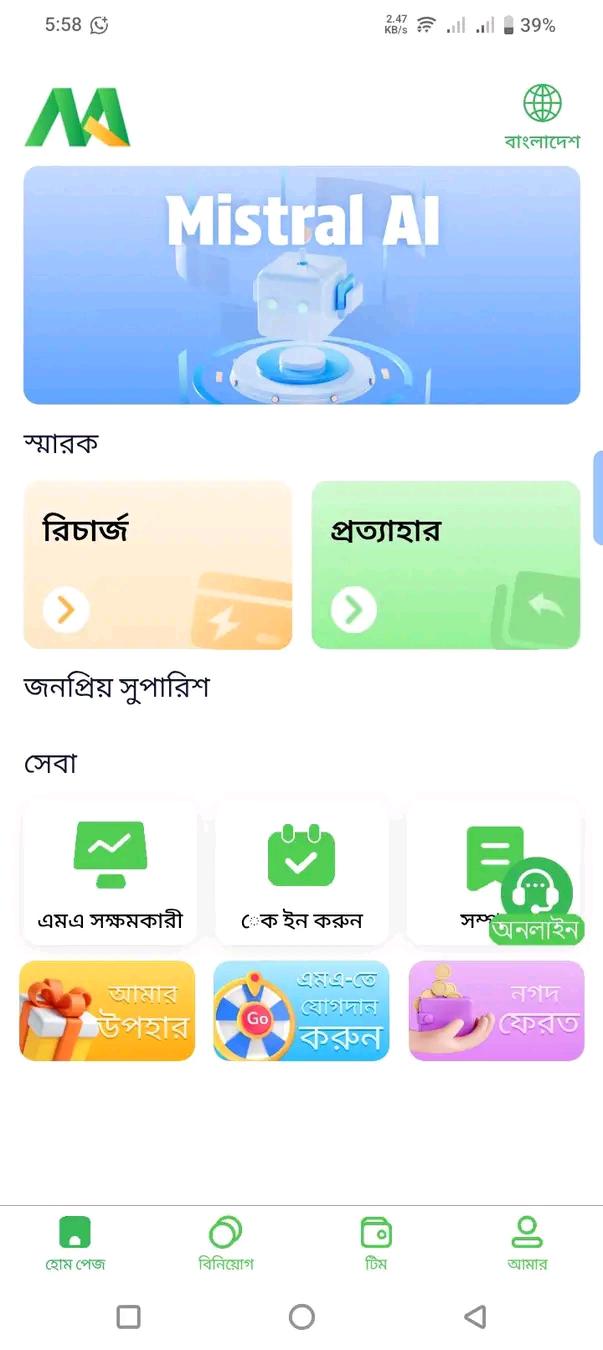603x1350 pixels.
Task: Open the বাংলাদেশ language globe selector
Action: [x=542, y=115]
